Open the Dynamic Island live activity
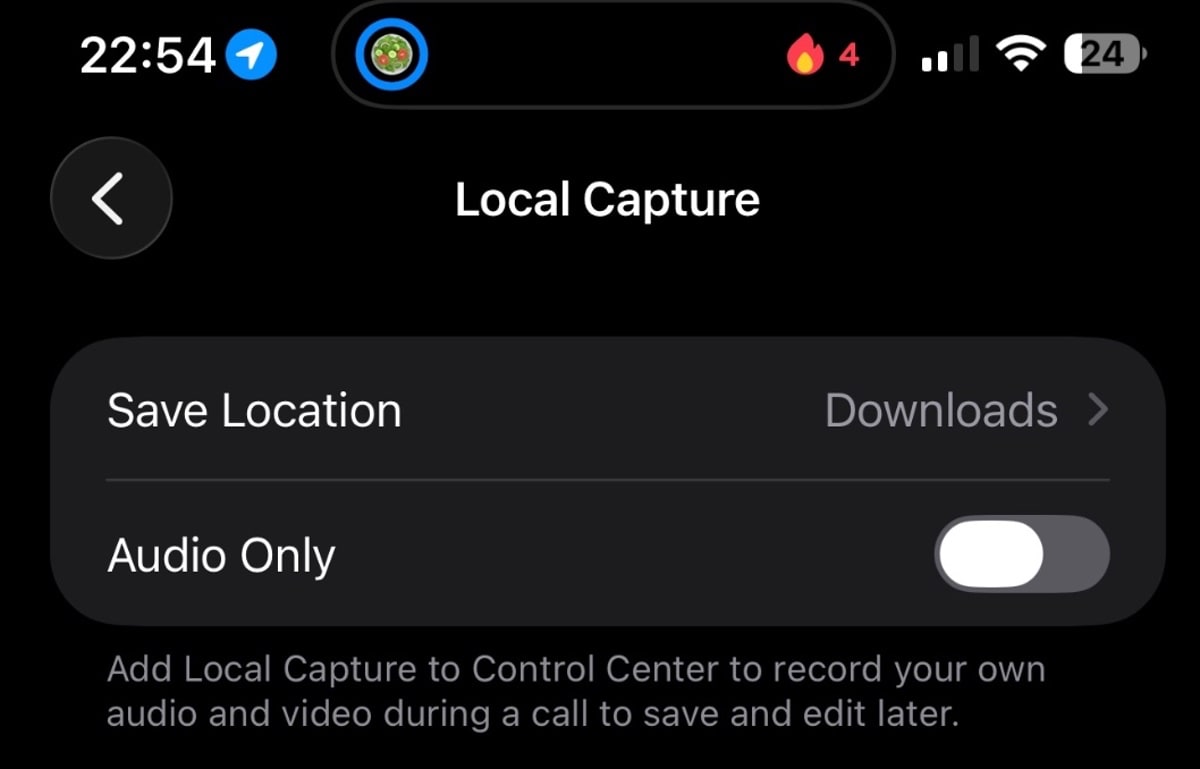Screen dimensions: 1200x769 612,55
